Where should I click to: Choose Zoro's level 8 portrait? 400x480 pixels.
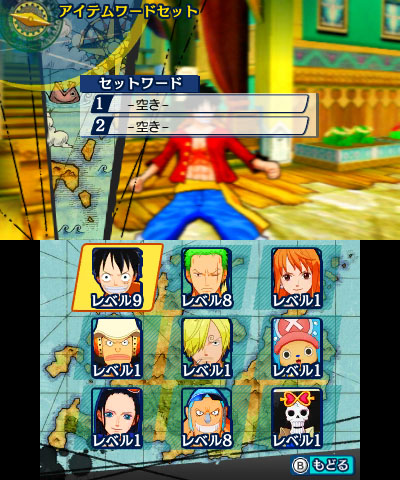pos(207,278)
